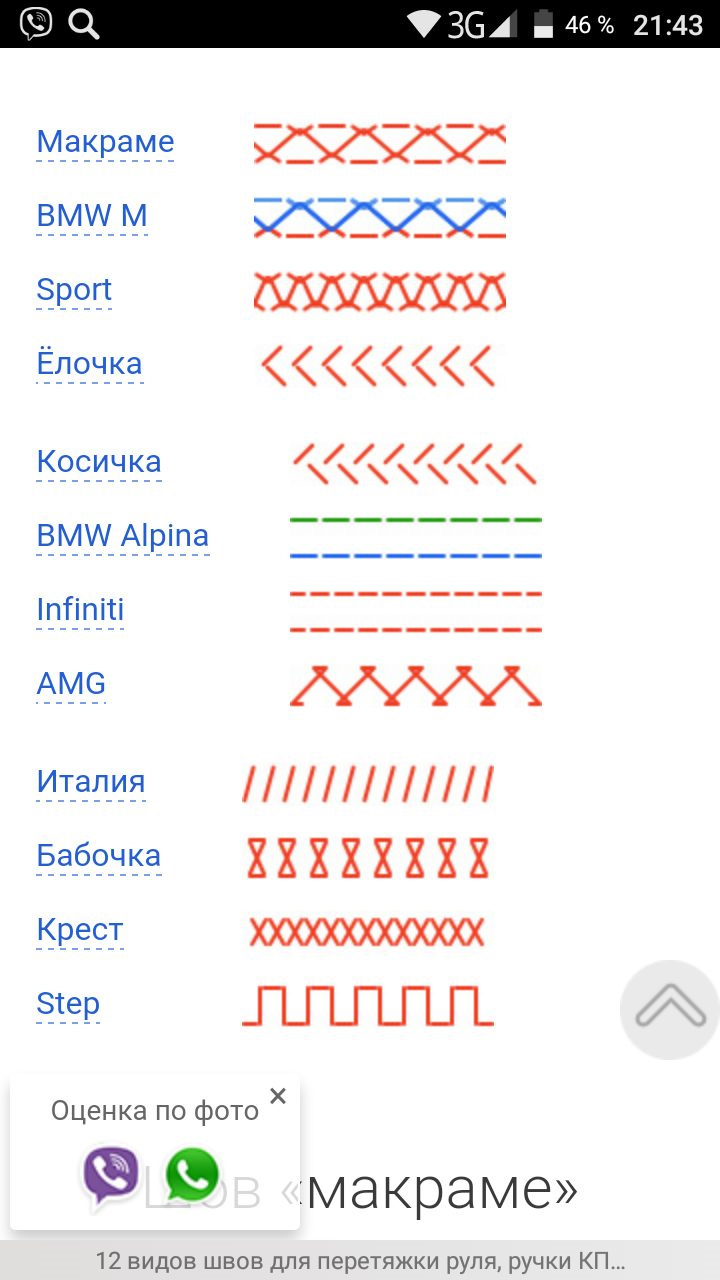Open the Step stitch link
720x1280 pixels.
pos(68,1004)
